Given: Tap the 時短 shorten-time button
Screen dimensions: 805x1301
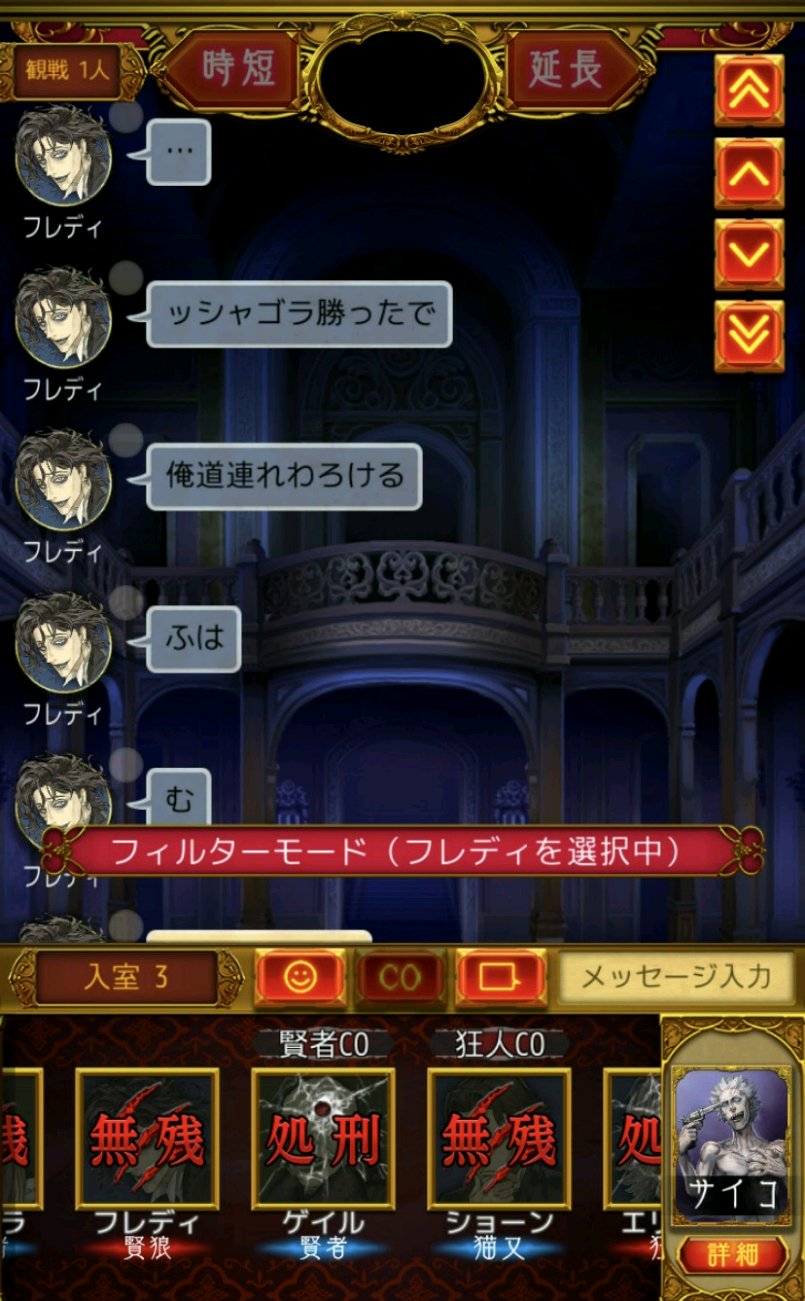Looking at the screenshot, I should pos(237,68).
